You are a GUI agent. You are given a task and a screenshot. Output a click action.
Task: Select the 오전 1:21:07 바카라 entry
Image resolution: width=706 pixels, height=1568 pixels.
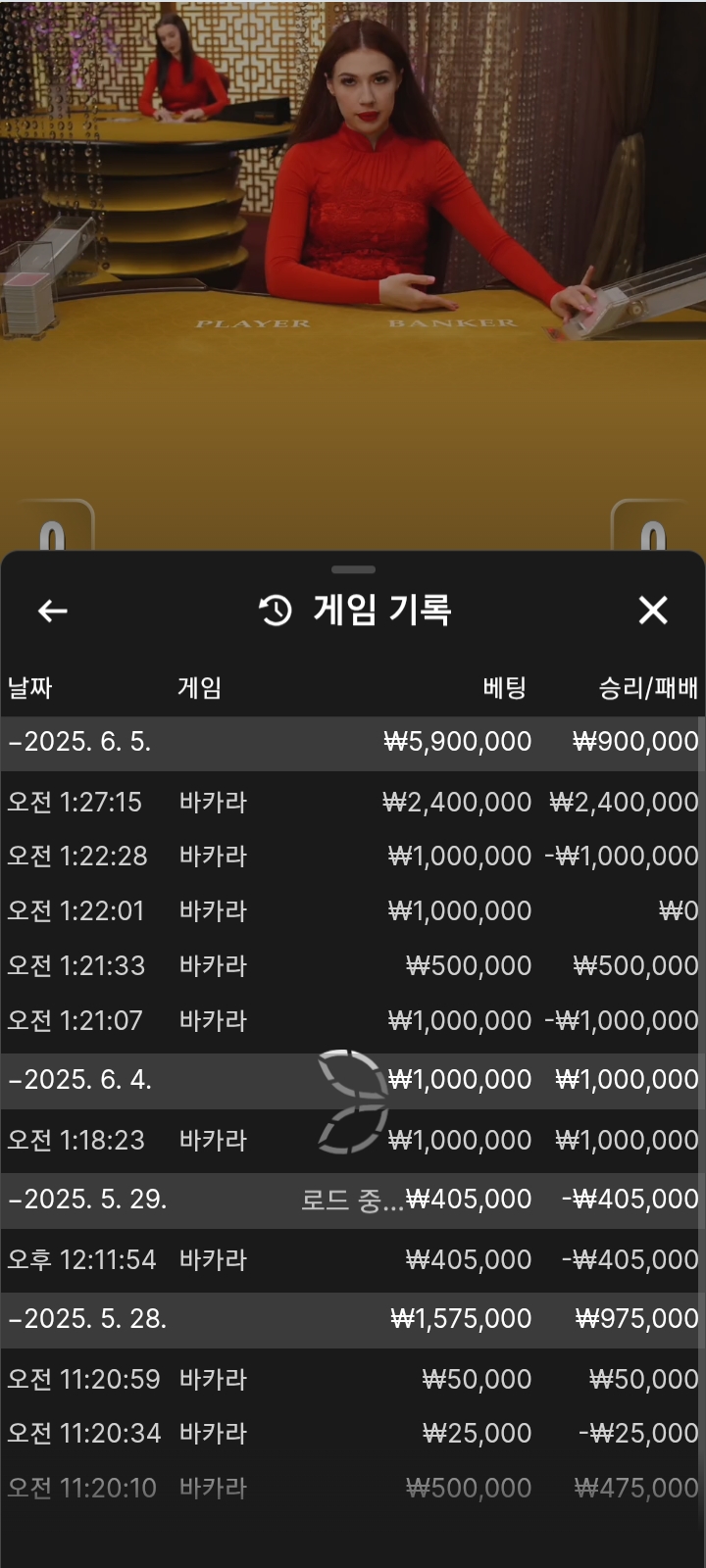pos(352,1021)
